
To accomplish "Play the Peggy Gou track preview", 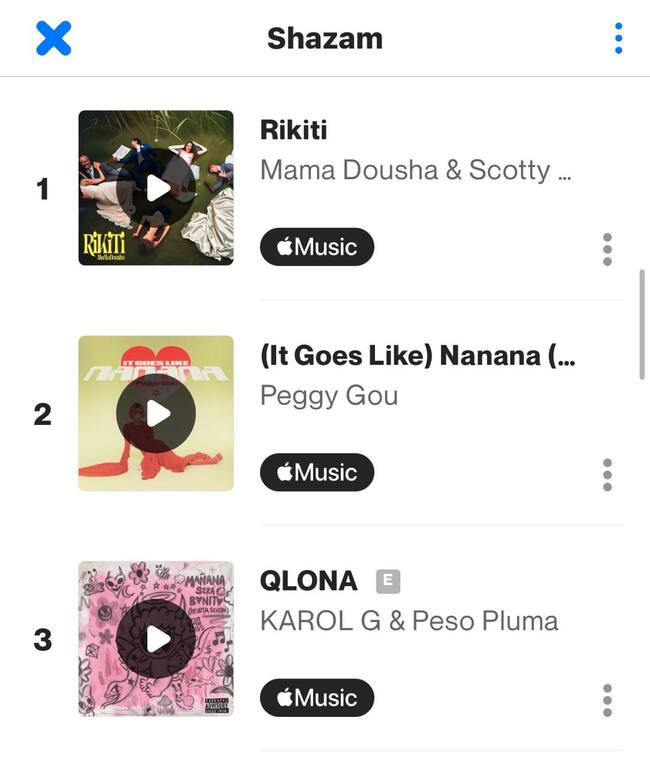I will point(156,413).
